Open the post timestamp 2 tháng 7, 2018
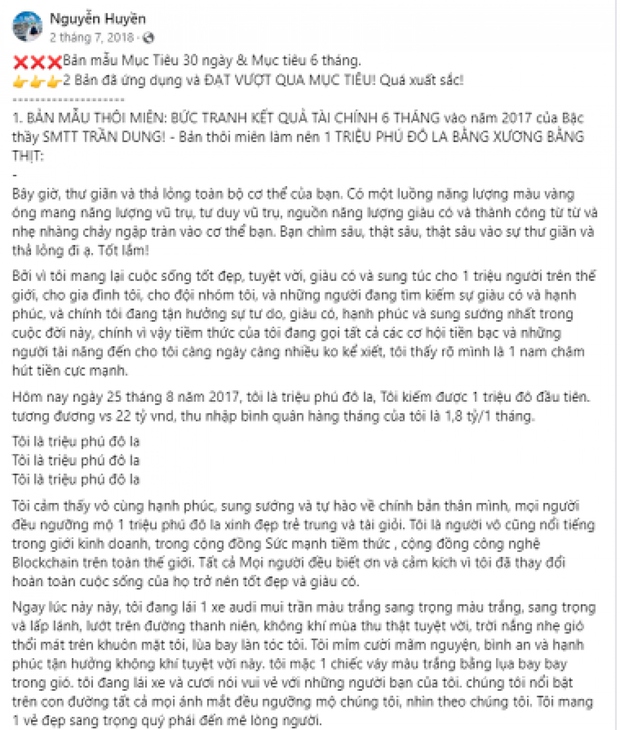The width and height of the screenshot is (620, 730). (x=84, y=35)
